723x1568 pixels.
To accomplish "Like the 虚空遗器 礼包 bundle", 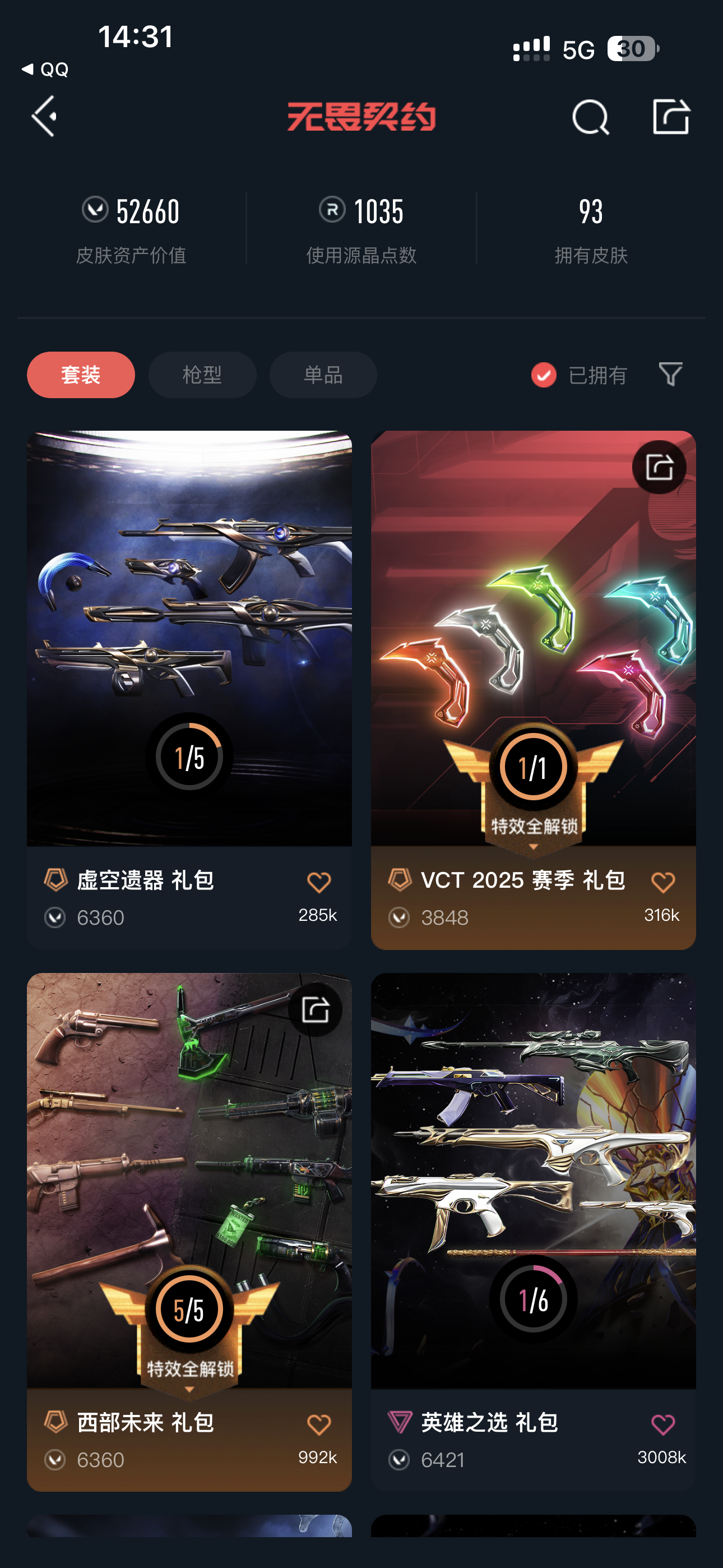I will coord(318,883).
